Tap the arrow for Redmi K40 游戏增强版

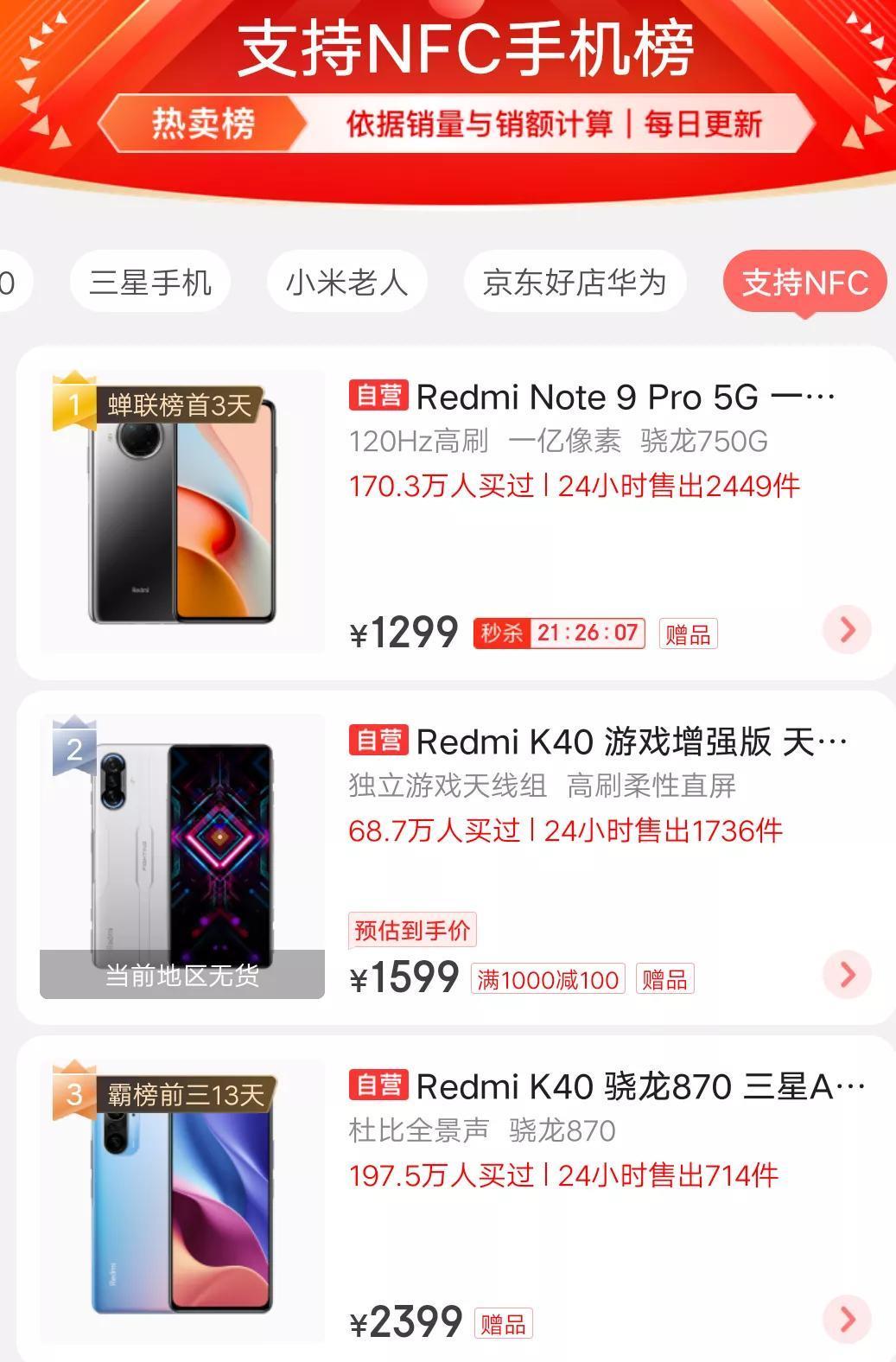point(847,975)
